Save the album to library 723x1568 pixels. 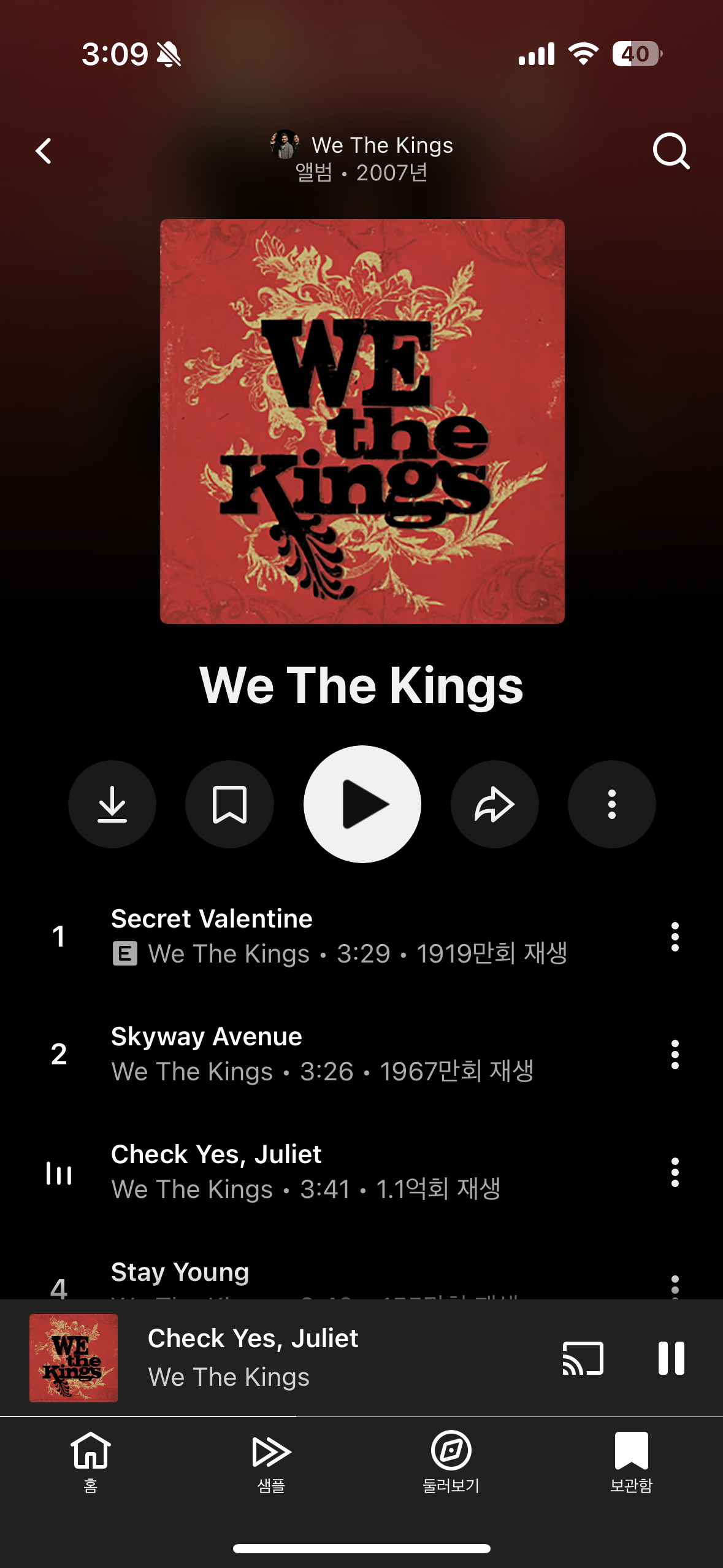(229, 804)
